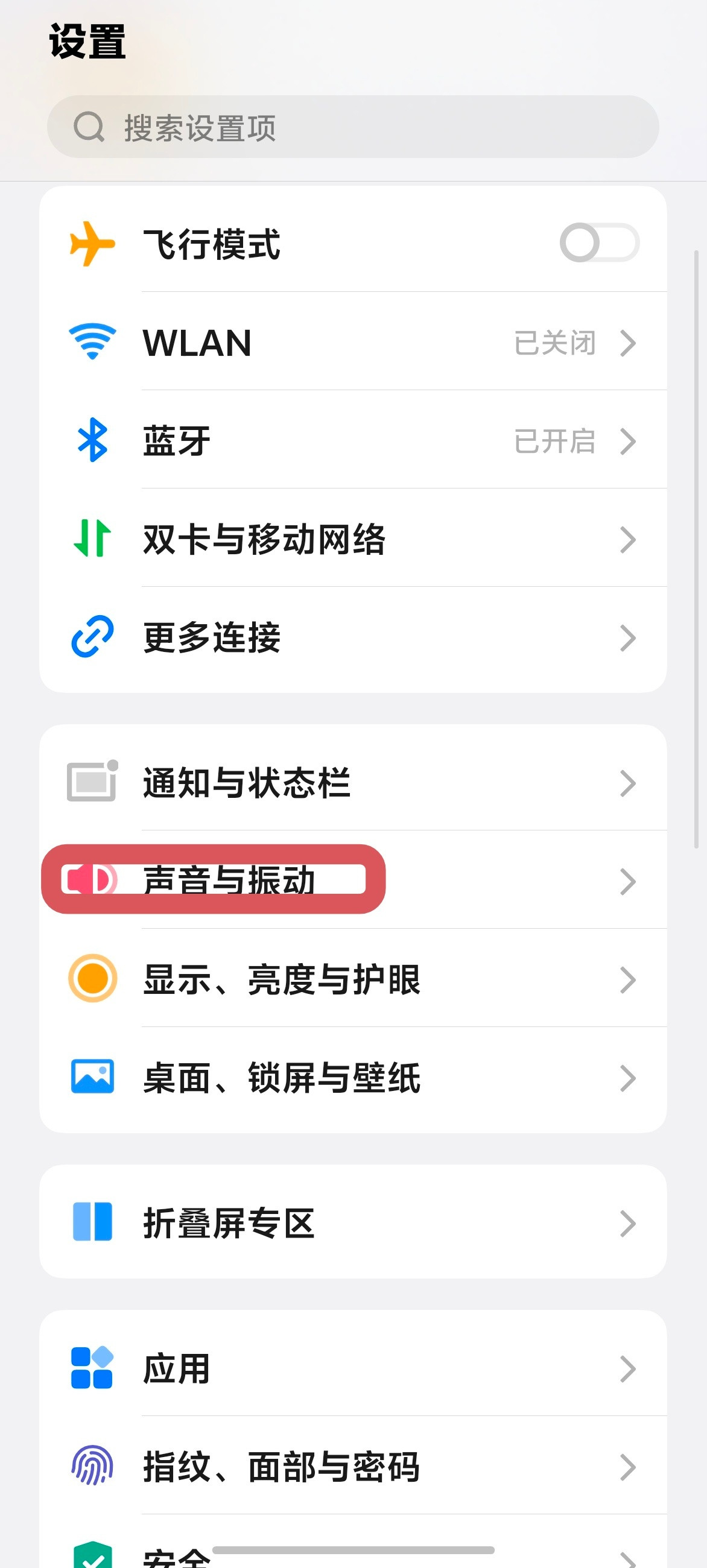Enable 飞行模式 with its switch
This screenshot has height=1568, width=707.
pos(598,243)
